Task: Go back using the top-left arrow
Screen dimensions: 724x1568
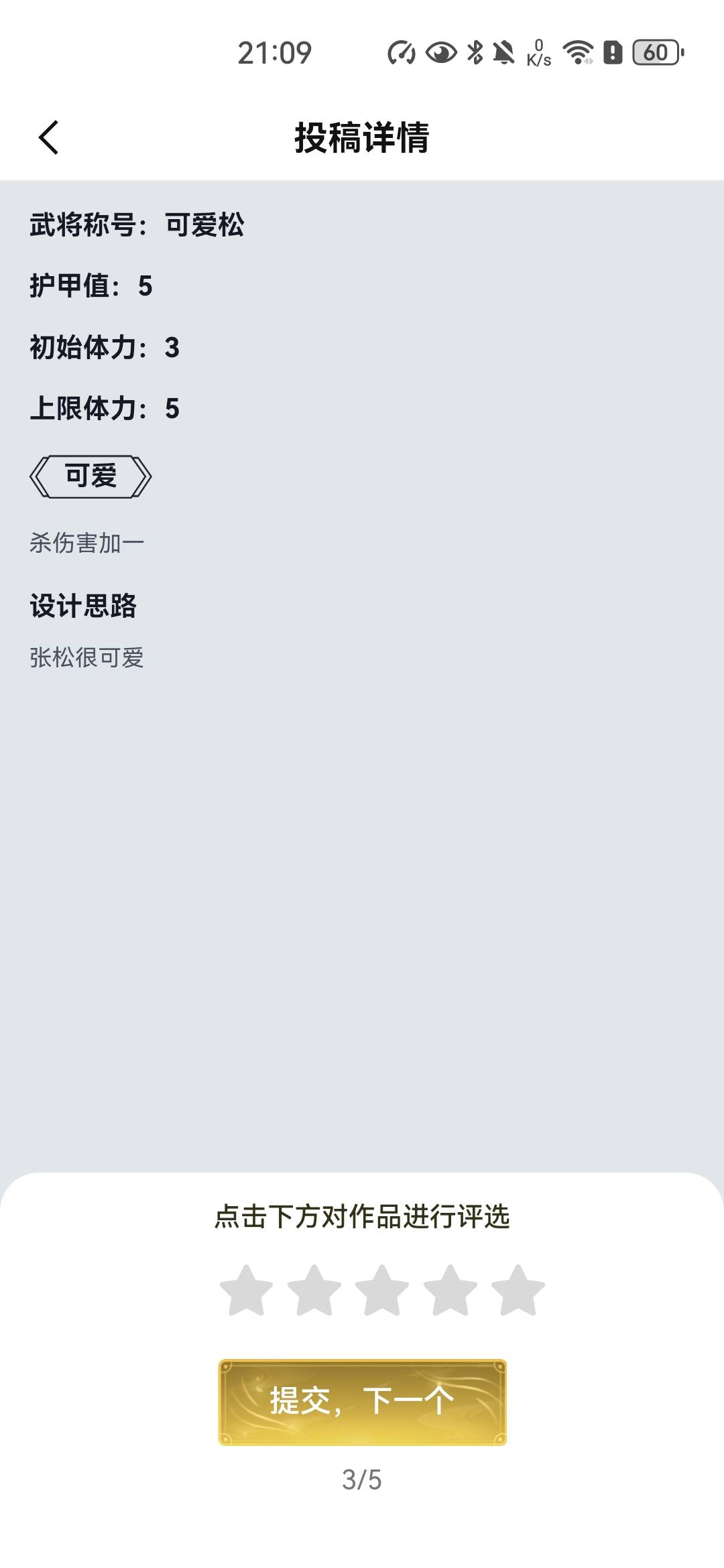Action: point(48,137)
